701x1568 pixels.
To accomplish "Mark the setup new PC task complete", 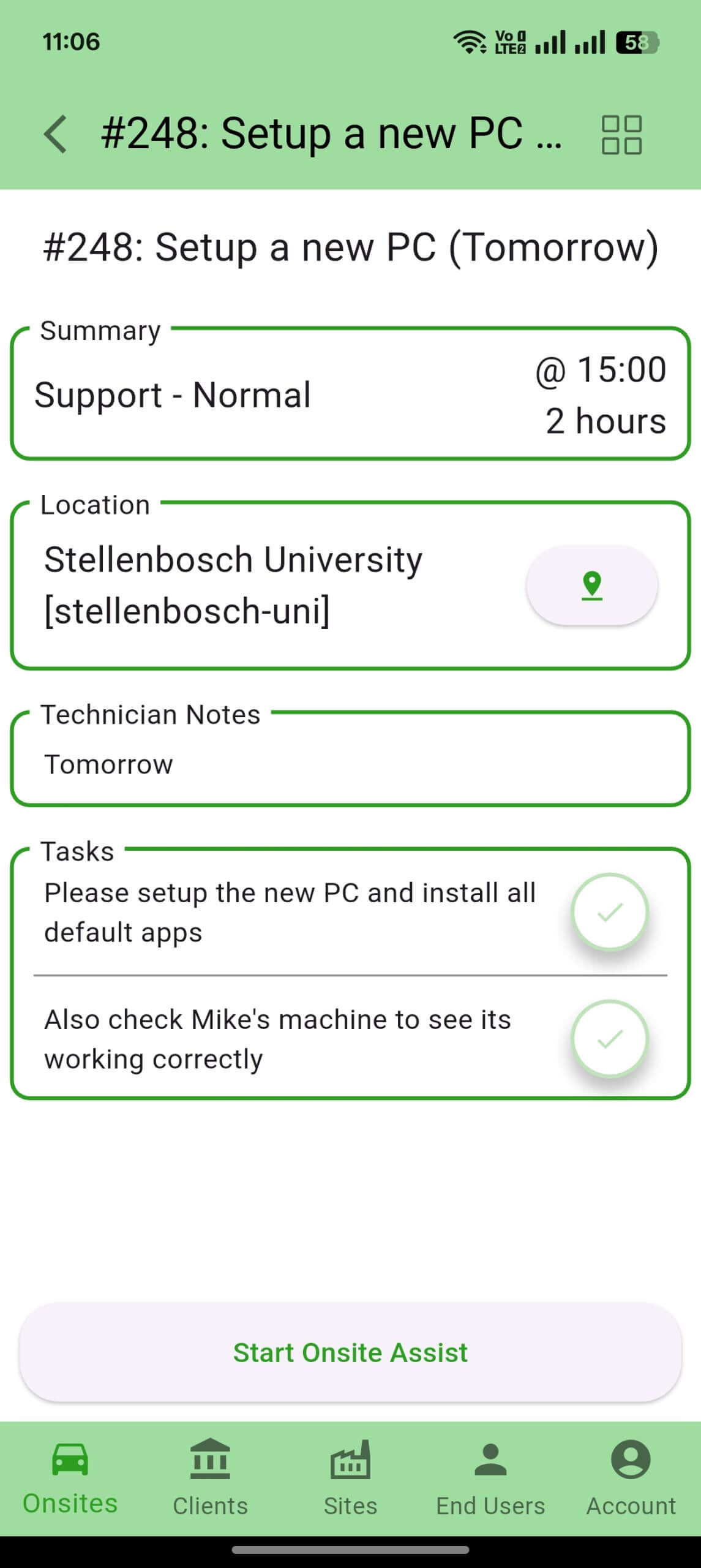I will coord(610,912).
